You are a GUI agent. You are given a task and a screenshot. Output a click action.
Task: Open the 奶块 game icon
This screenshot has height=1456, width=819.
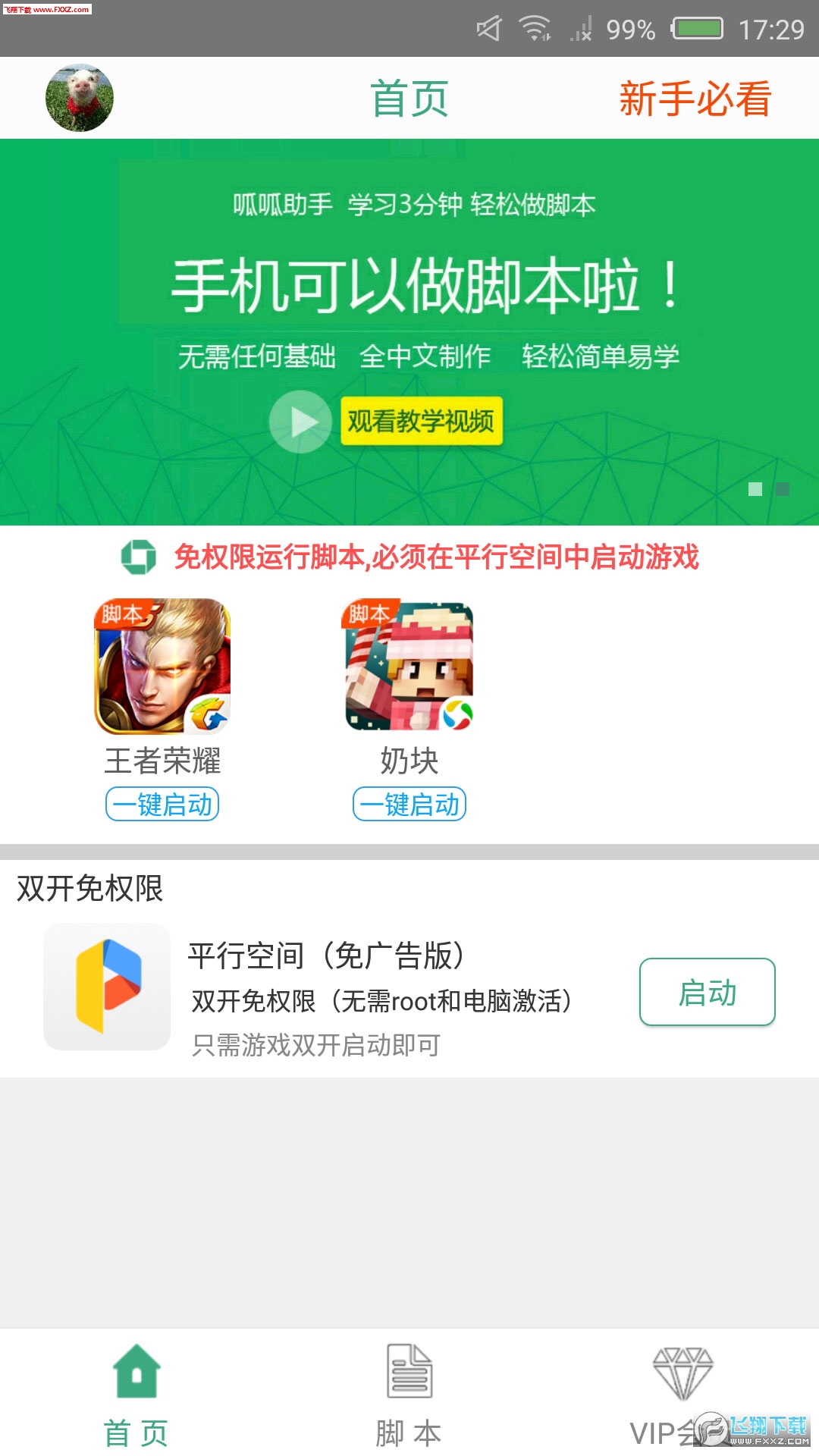pyautogui.click(x=409, y=667)
